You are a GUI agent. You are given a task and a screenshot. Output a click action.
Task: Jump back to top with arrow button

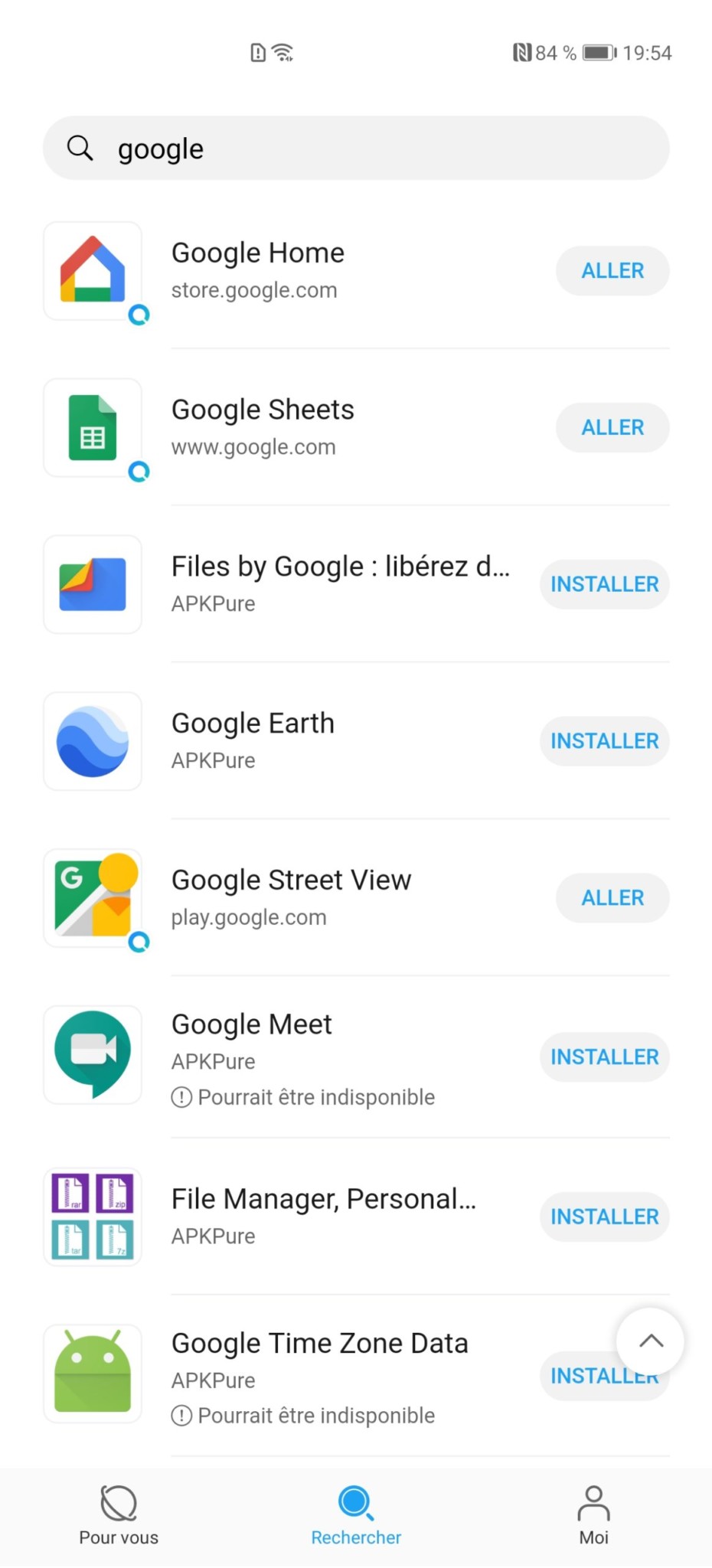click(x=651, y=1341)
